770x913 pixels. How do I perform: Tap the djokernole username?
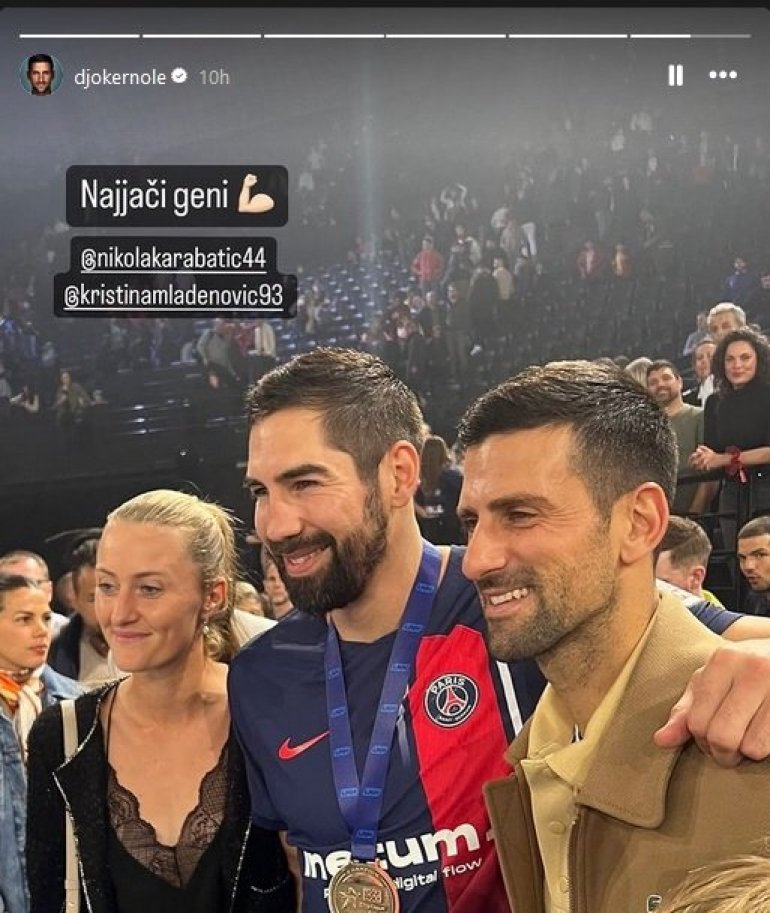tap(119, 77)
